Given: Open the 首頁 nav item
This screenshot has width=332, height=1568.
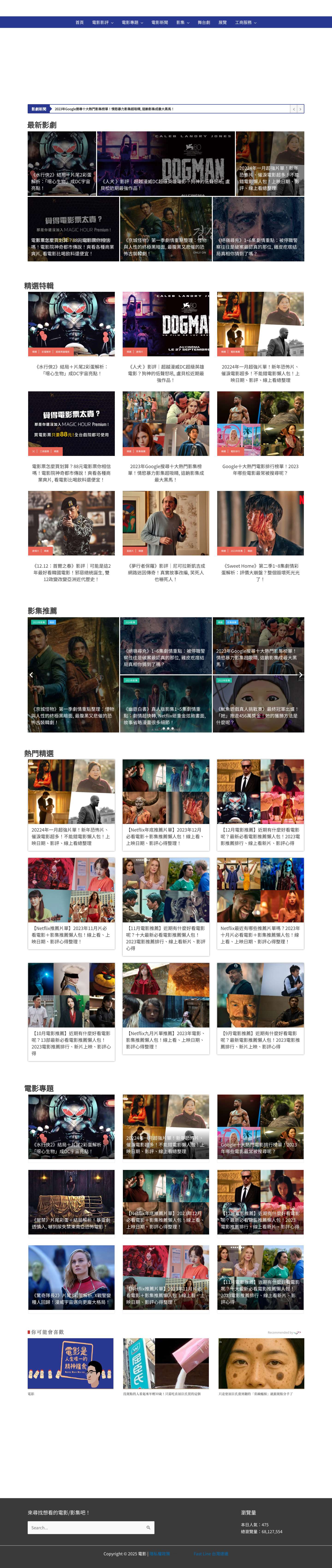Looking at the screenshot, I should (79, 23).
